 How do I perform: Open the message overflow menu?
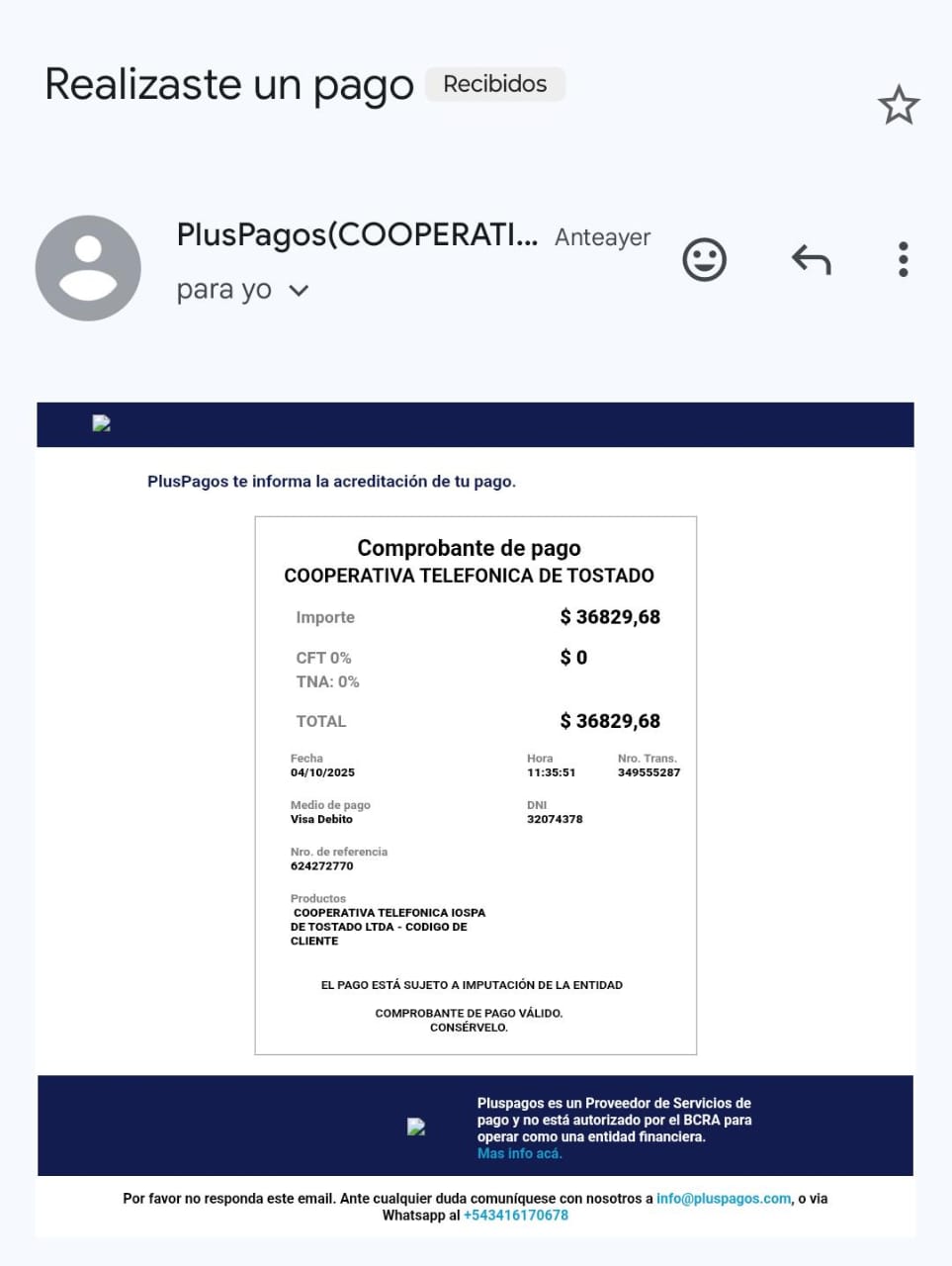903,259
